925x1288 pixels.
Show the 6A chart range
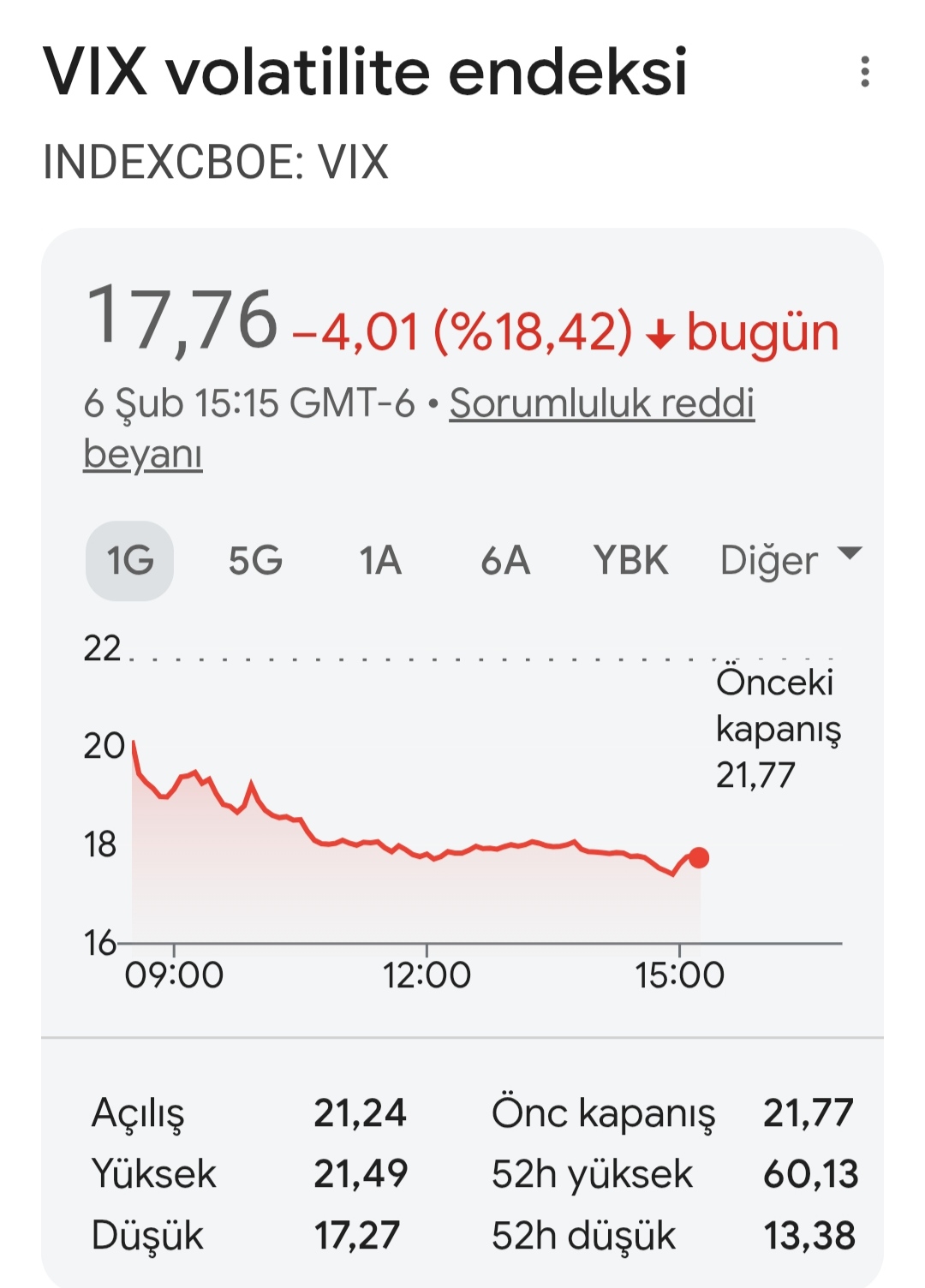[505, 561]
